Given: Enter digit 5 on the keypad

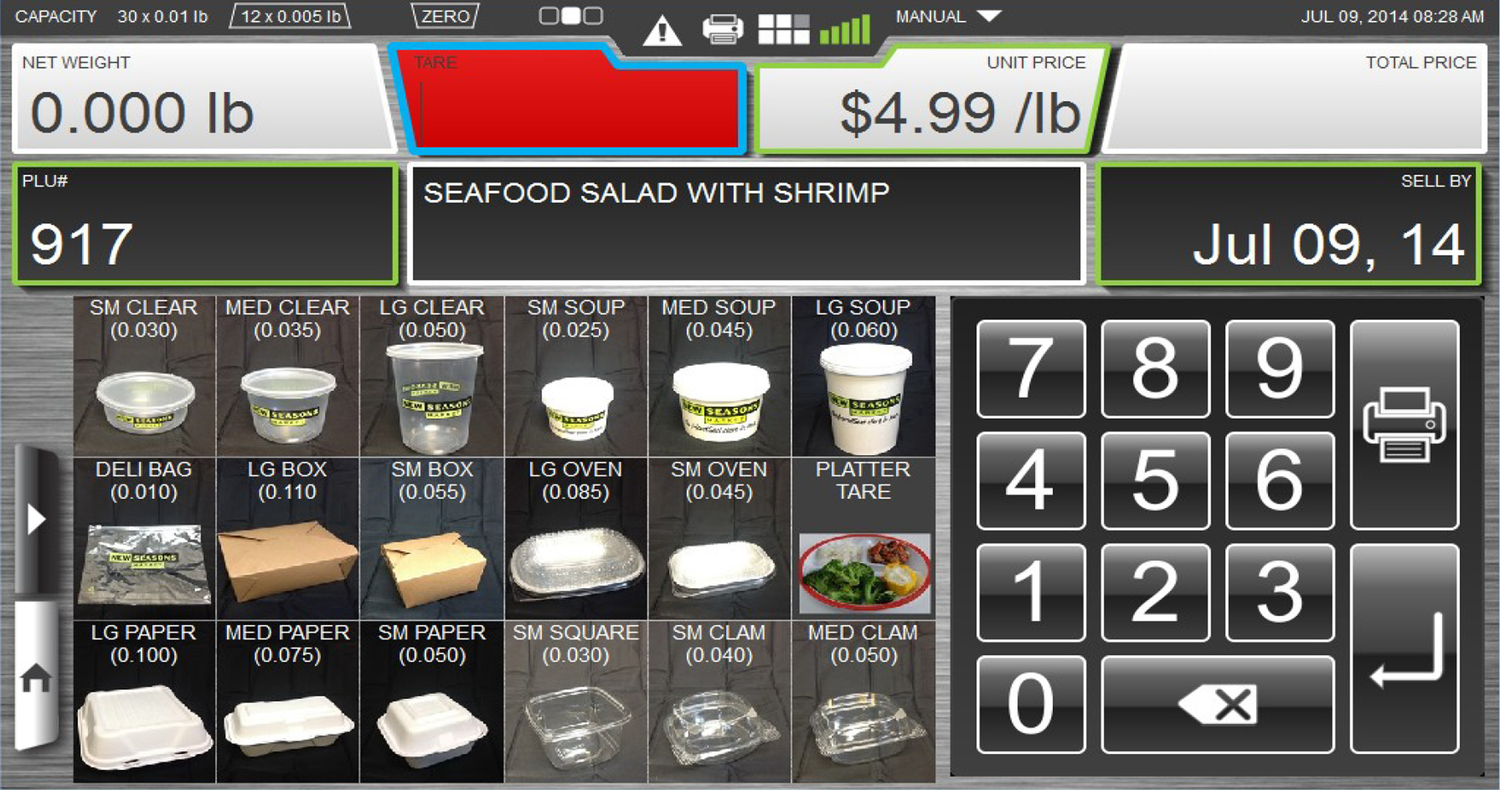Looking at the screenshot, I should coord(1155,481).
